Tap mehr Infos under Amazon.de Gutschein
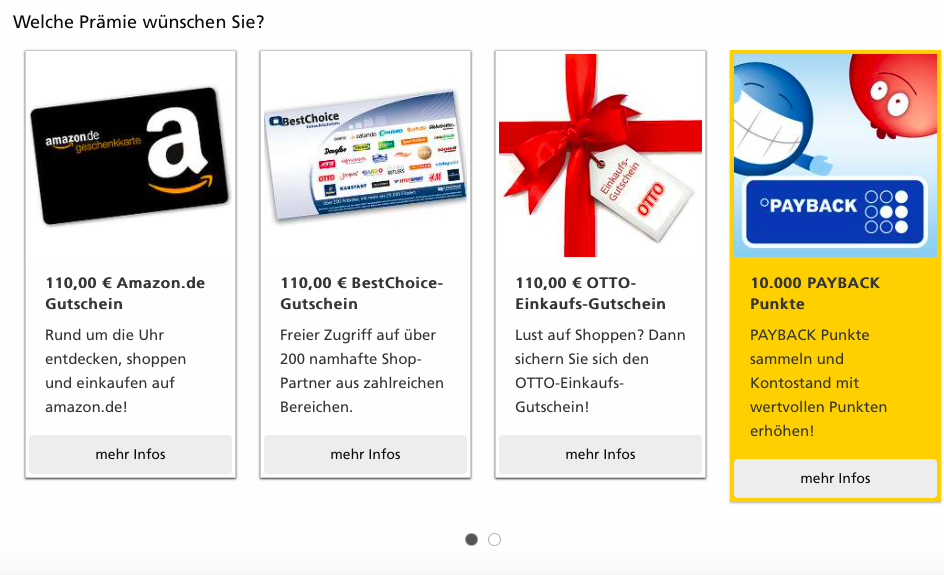The image size is (944, 575). coord(130,454)
